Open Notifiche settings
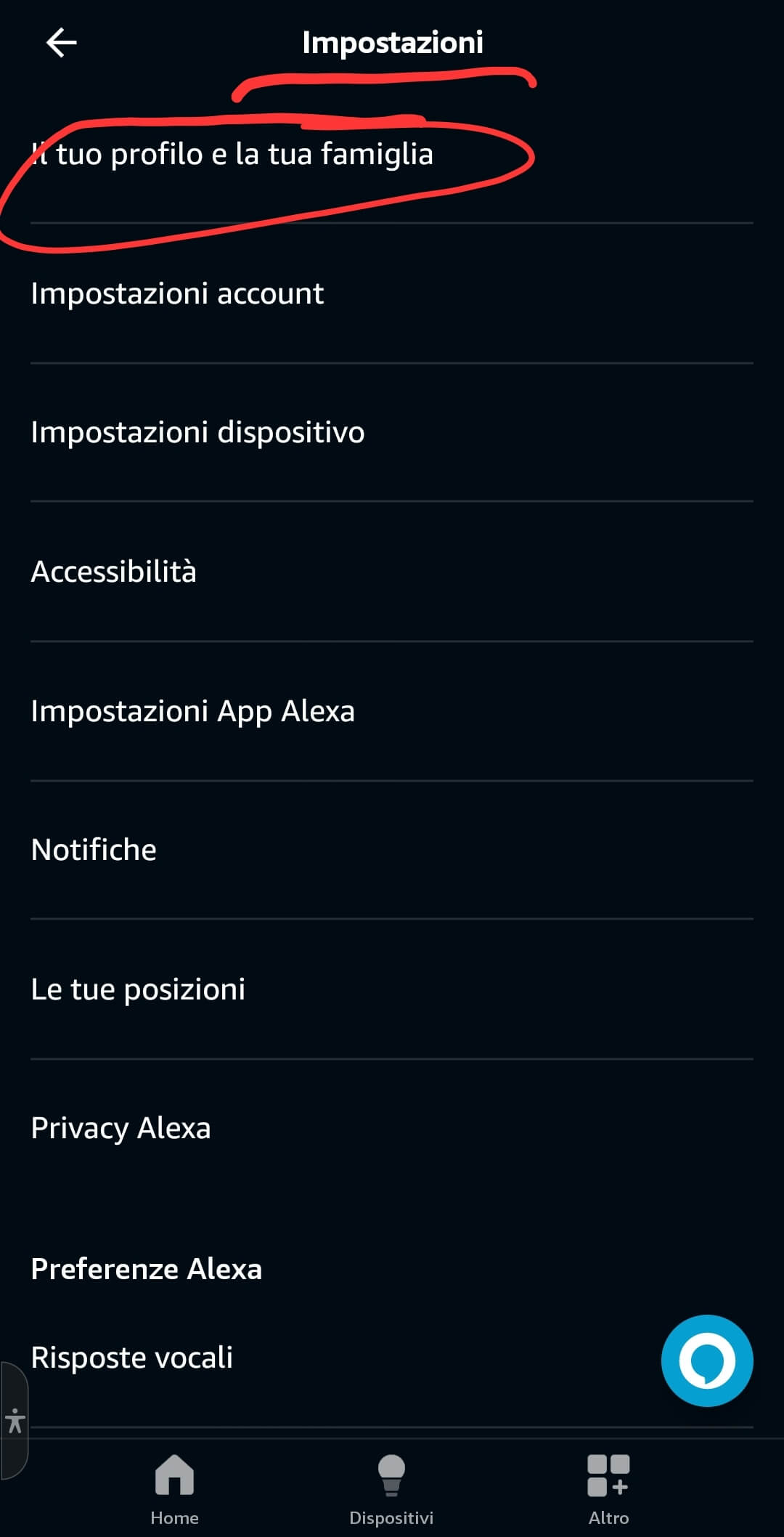The height and width of the screenshot is (1537, 784). pos(94,851)
